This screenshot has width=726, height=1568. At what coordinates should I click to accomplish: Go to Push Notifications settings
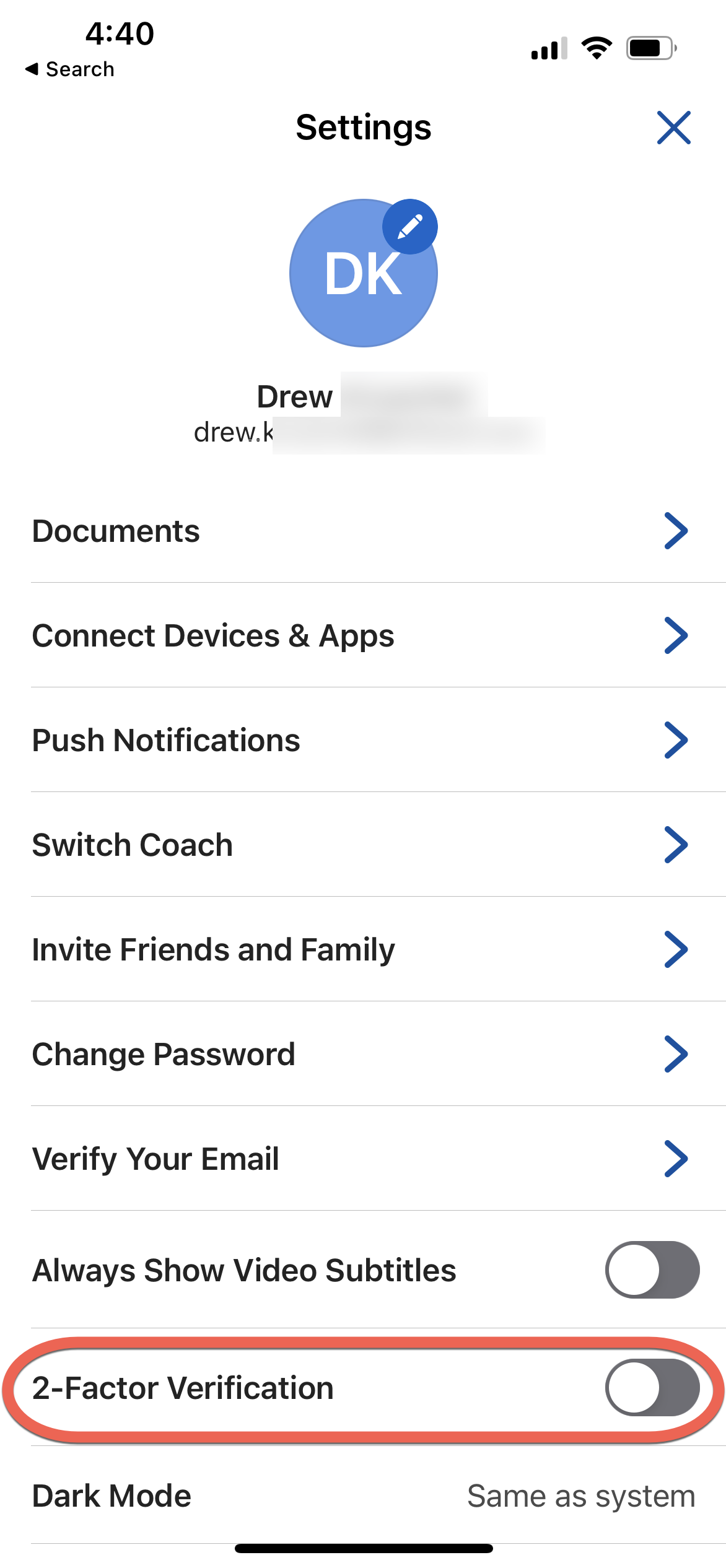tap(363, 740)
